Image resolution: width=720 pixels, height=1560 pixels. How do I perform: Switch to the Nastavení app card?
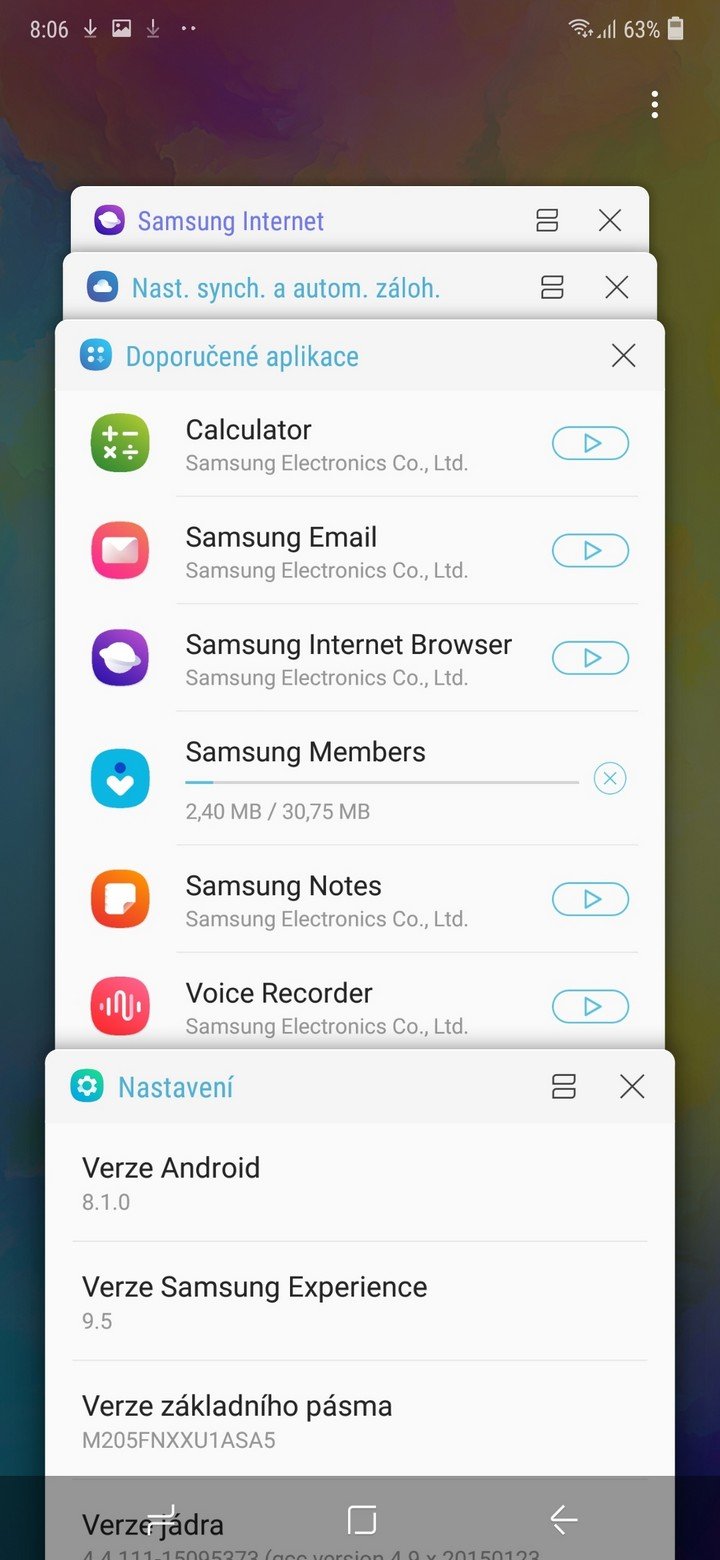click(175, 1087)
